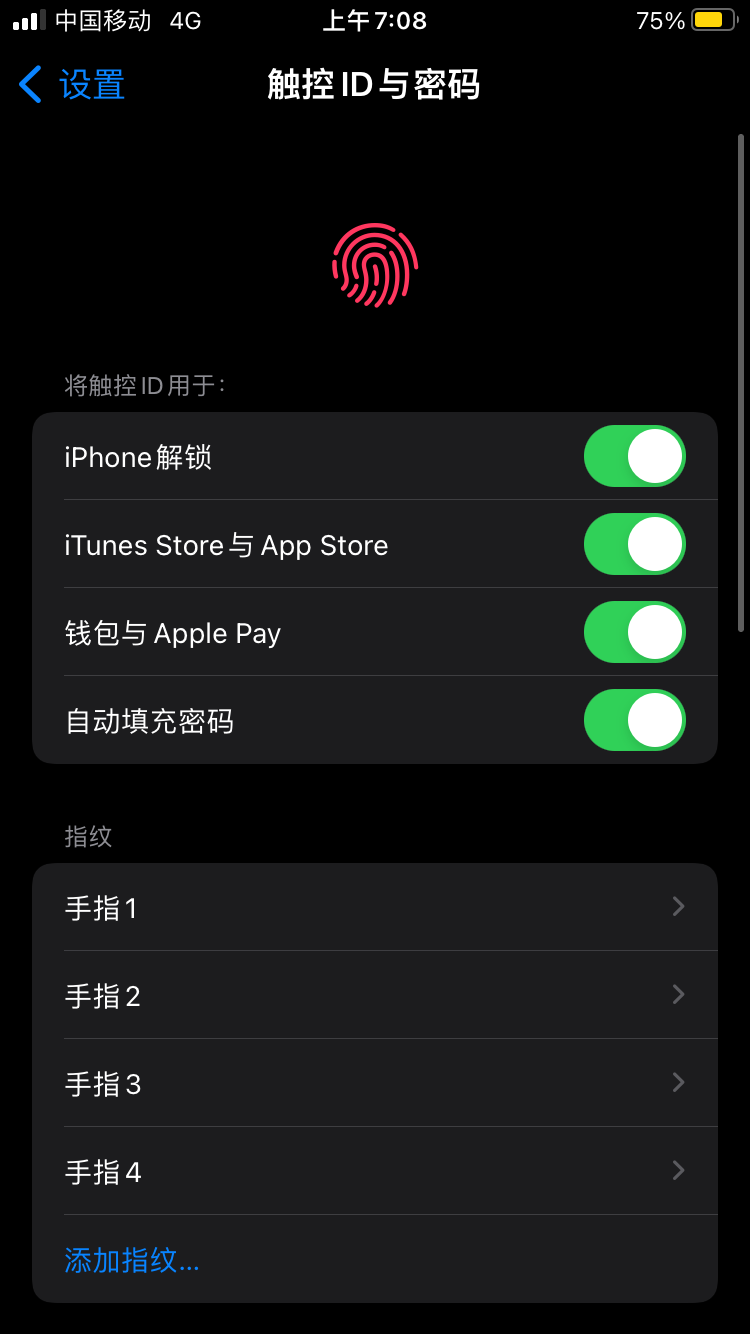The image size is (750, 1334).
Task: Open the 手指1 fingerprint row
Action: click(x=375, y=907)
